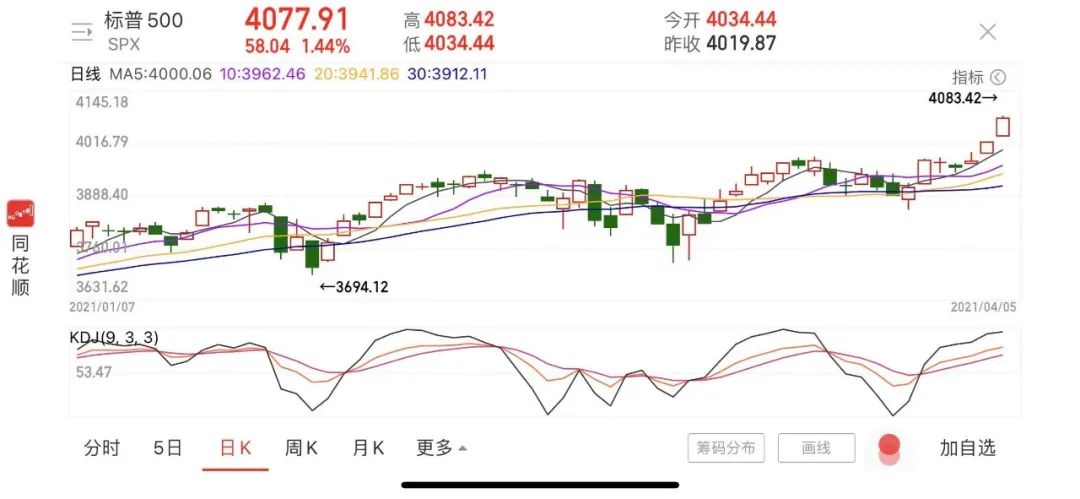Open the 画线 drawing tool

[816, 448]
